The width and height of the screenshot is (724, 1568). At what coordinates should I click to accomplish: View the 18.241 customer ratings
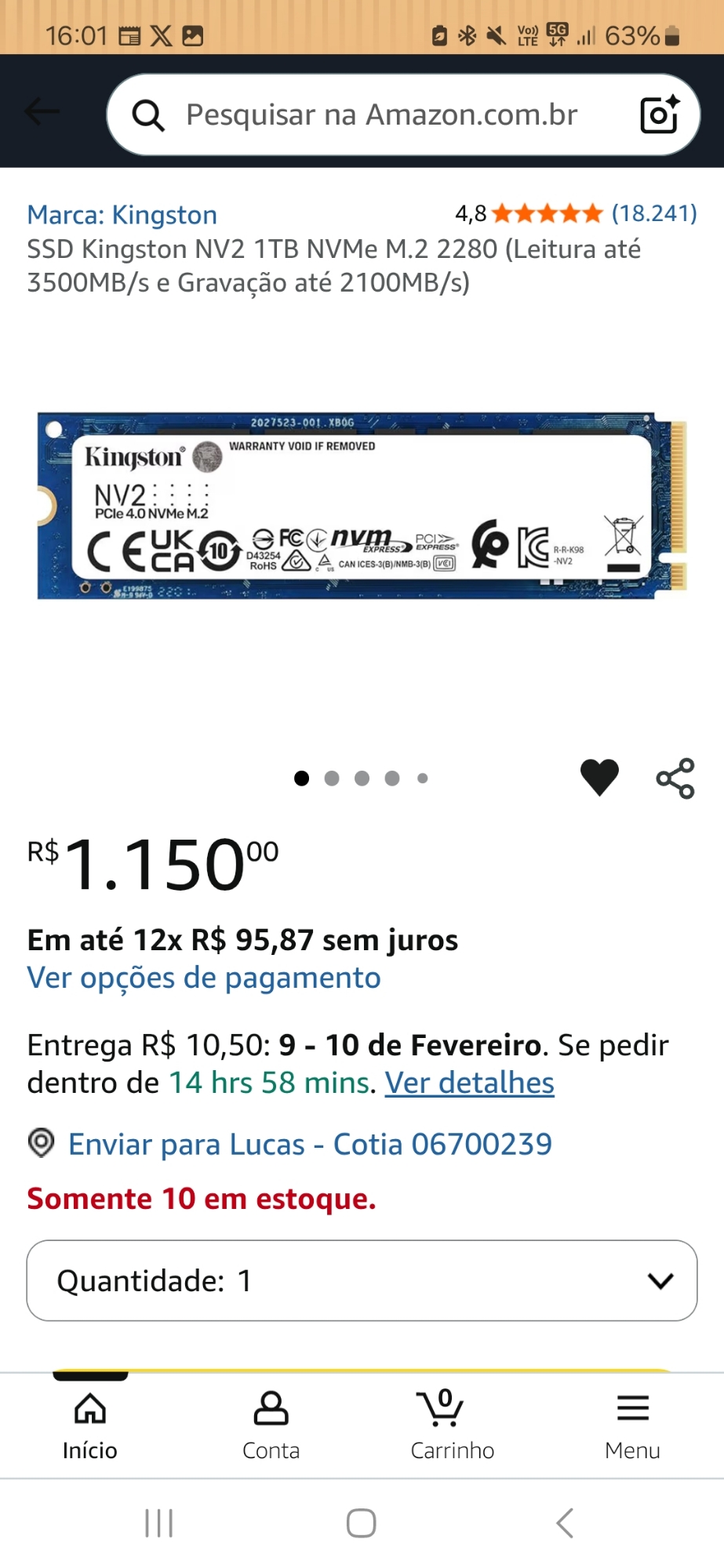(x=653, y=213)
